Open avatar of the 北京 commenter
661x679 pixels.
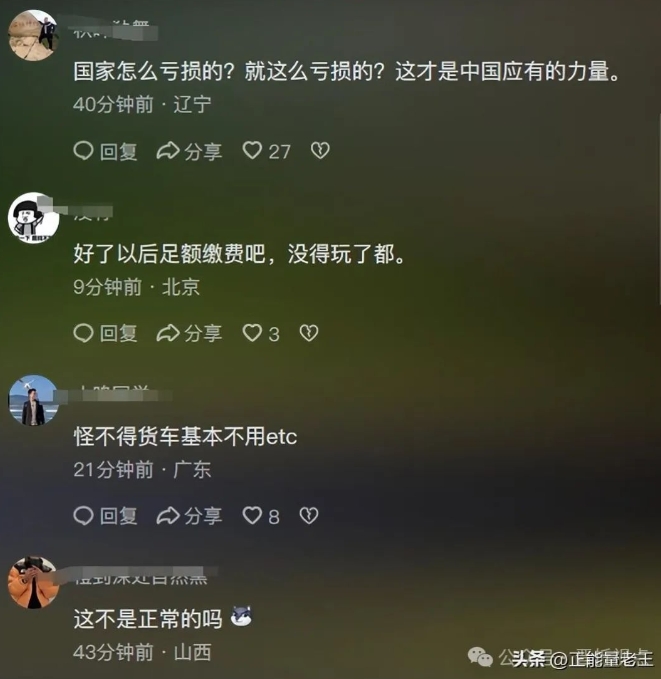tap(33, 217)
